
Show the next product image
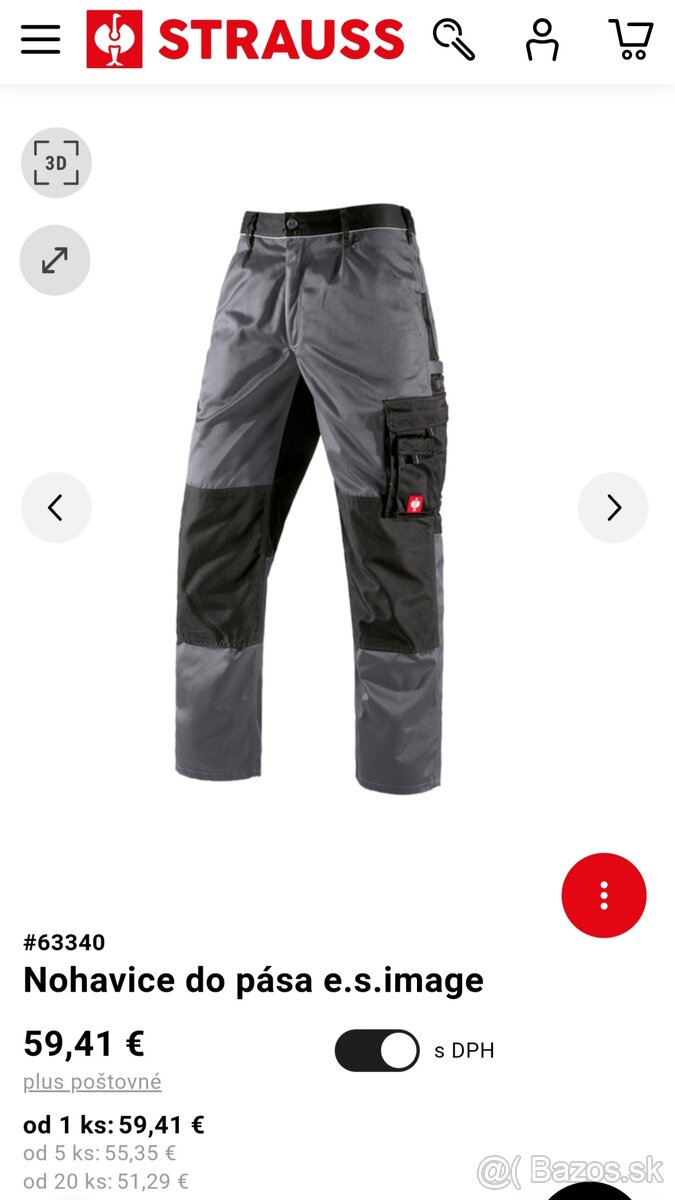(x=613, y=508)
